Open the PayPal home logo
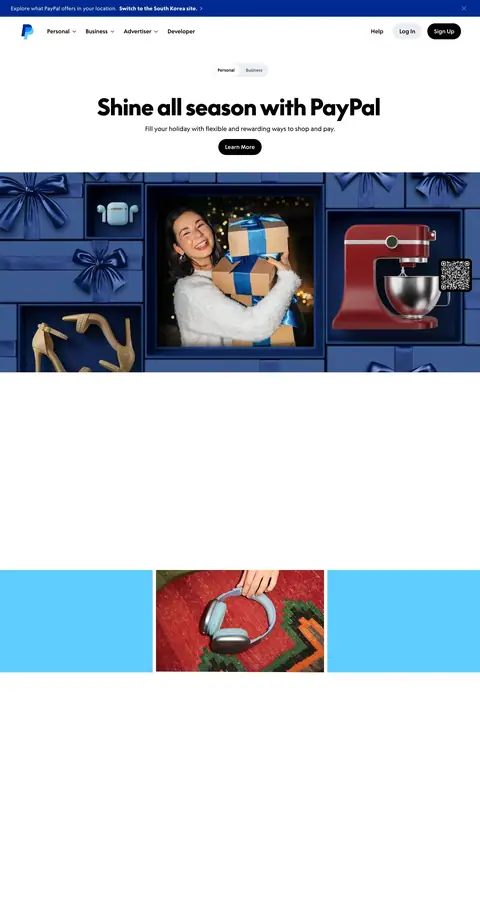 (x=27, y=32)
